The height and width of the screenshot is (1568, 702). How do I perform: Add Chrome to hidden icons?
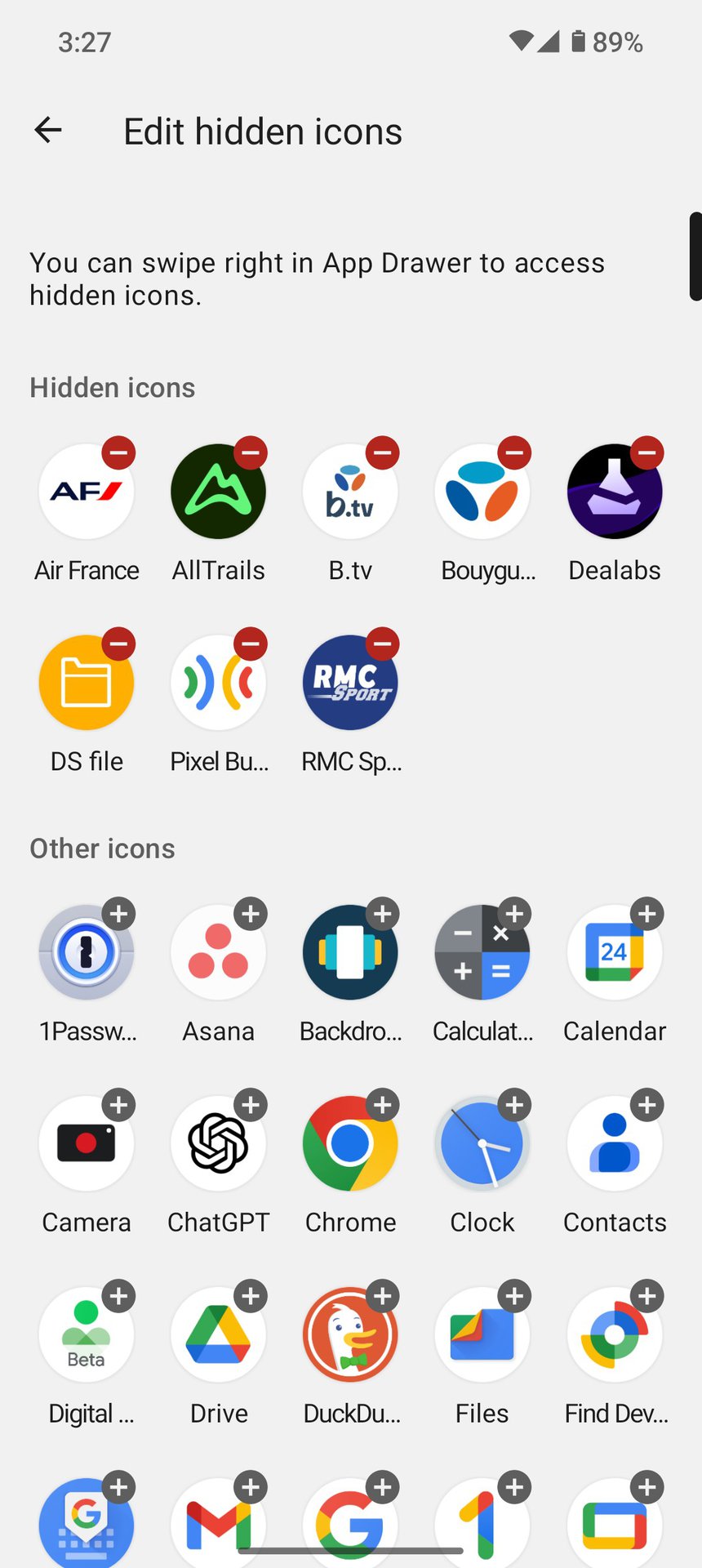383,1105
